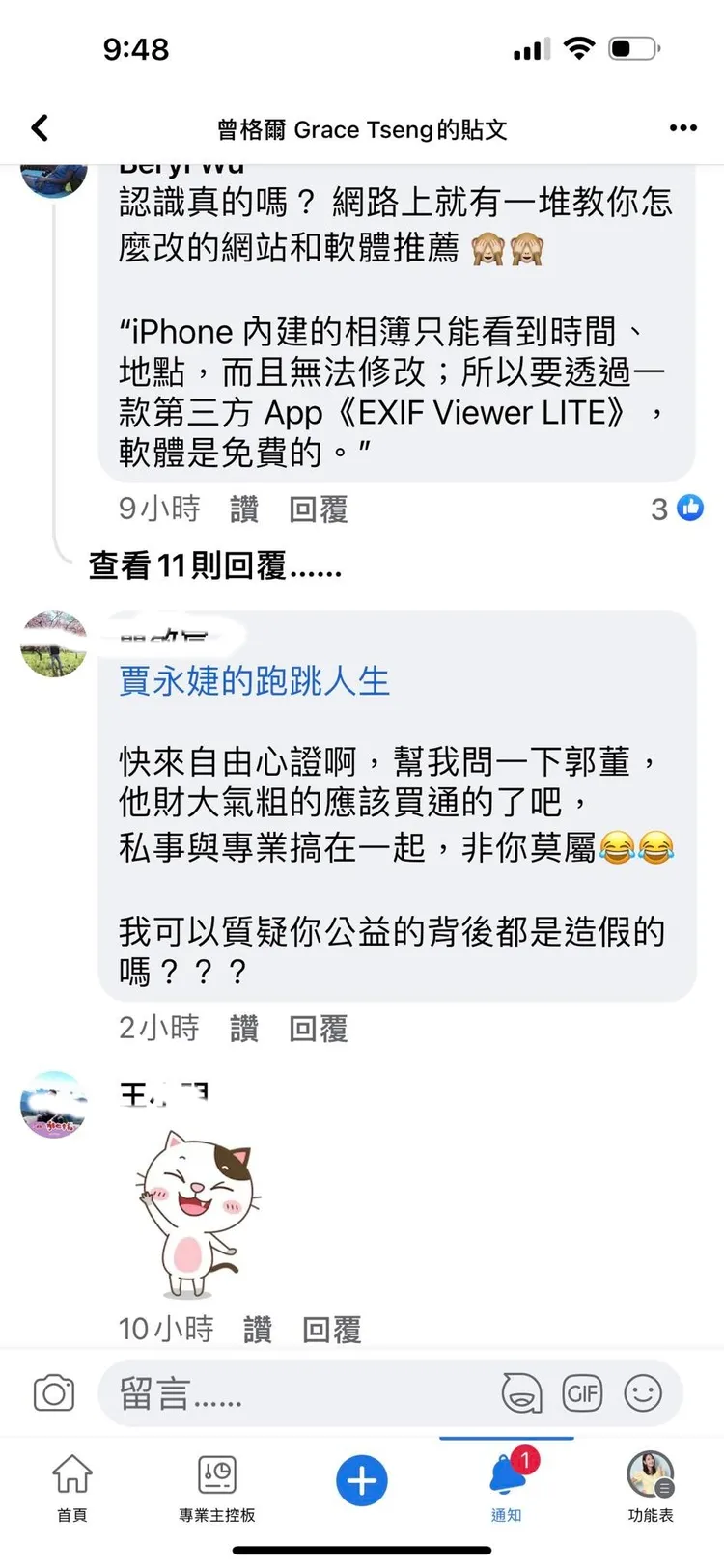This screenshot has width=724, height=1568.
Task: Open the camera icon beside comment field
Action: coord(53,1392)
